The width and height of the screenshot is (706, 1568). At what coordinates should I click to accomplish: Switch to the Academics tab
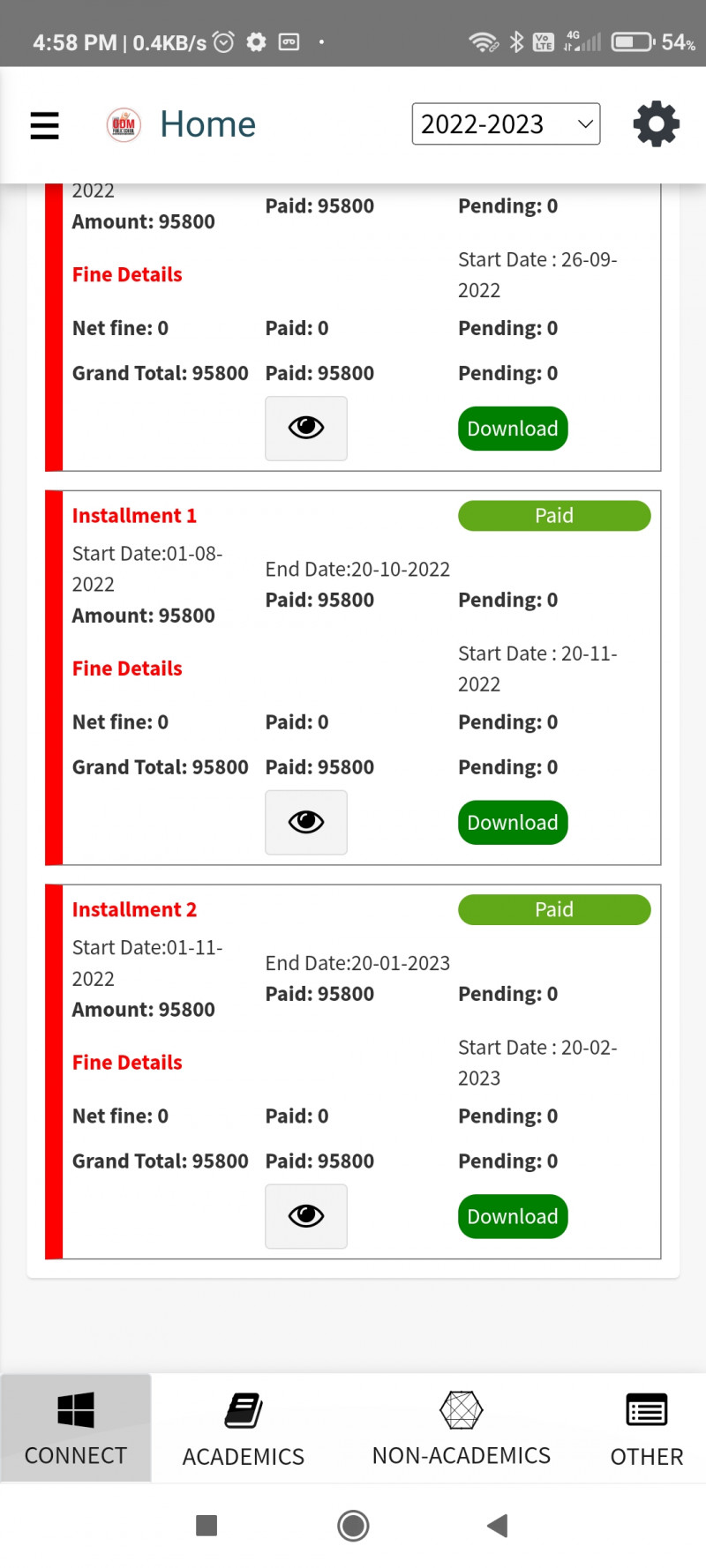(x=244, y=1429)
